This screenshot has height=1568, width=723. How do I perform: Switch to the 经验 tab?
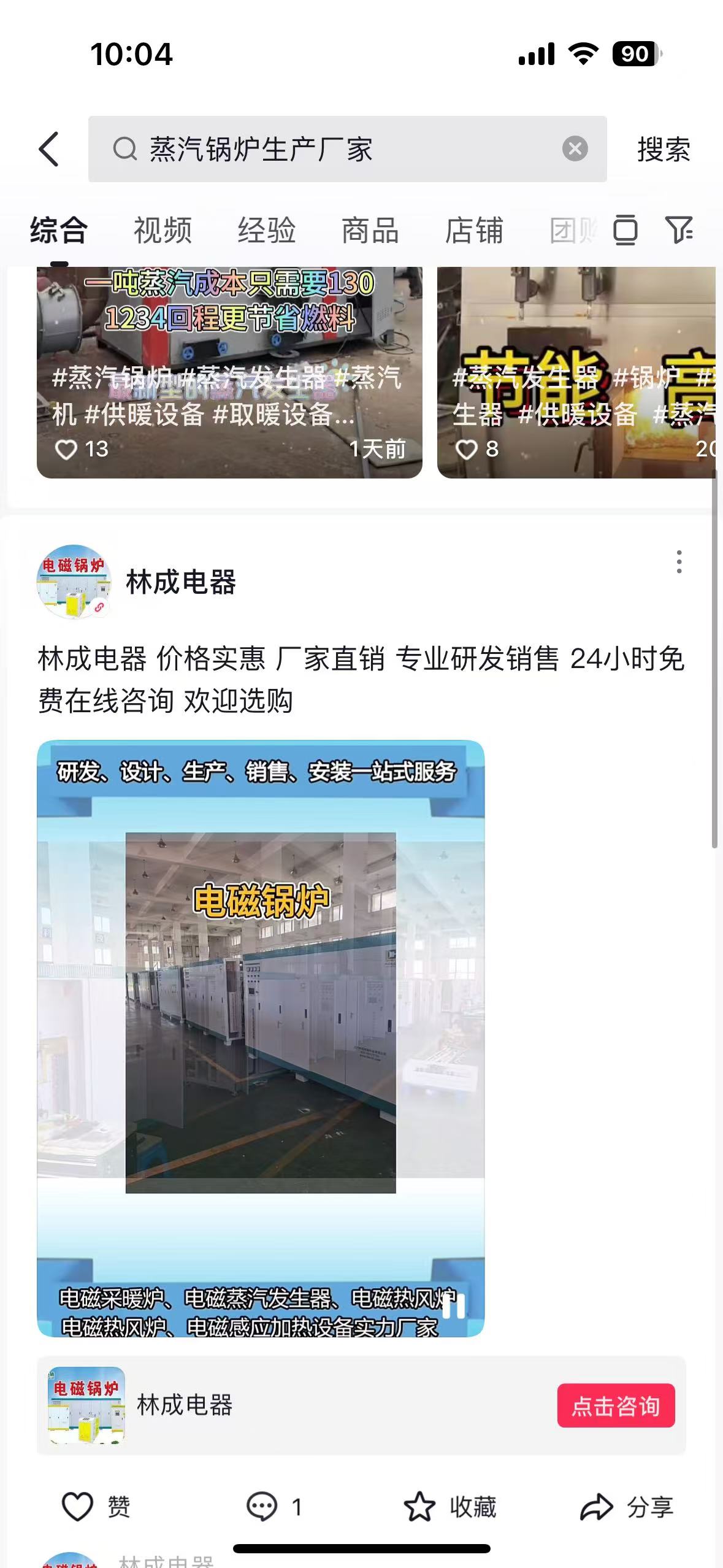pos(266,231)
